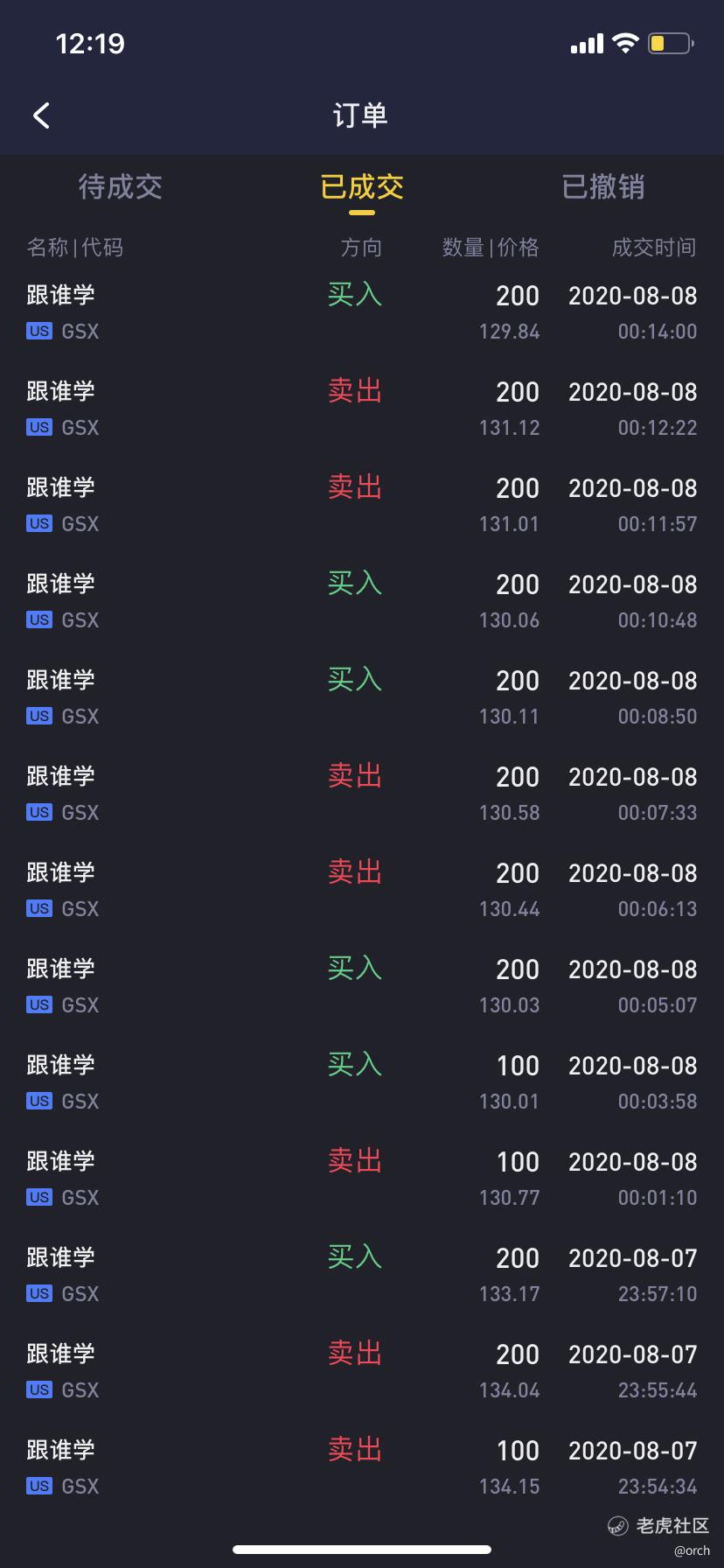Switch to the 待成交 tab
724x1568 pixels.
pyautogui.click(x=121, y=186)
